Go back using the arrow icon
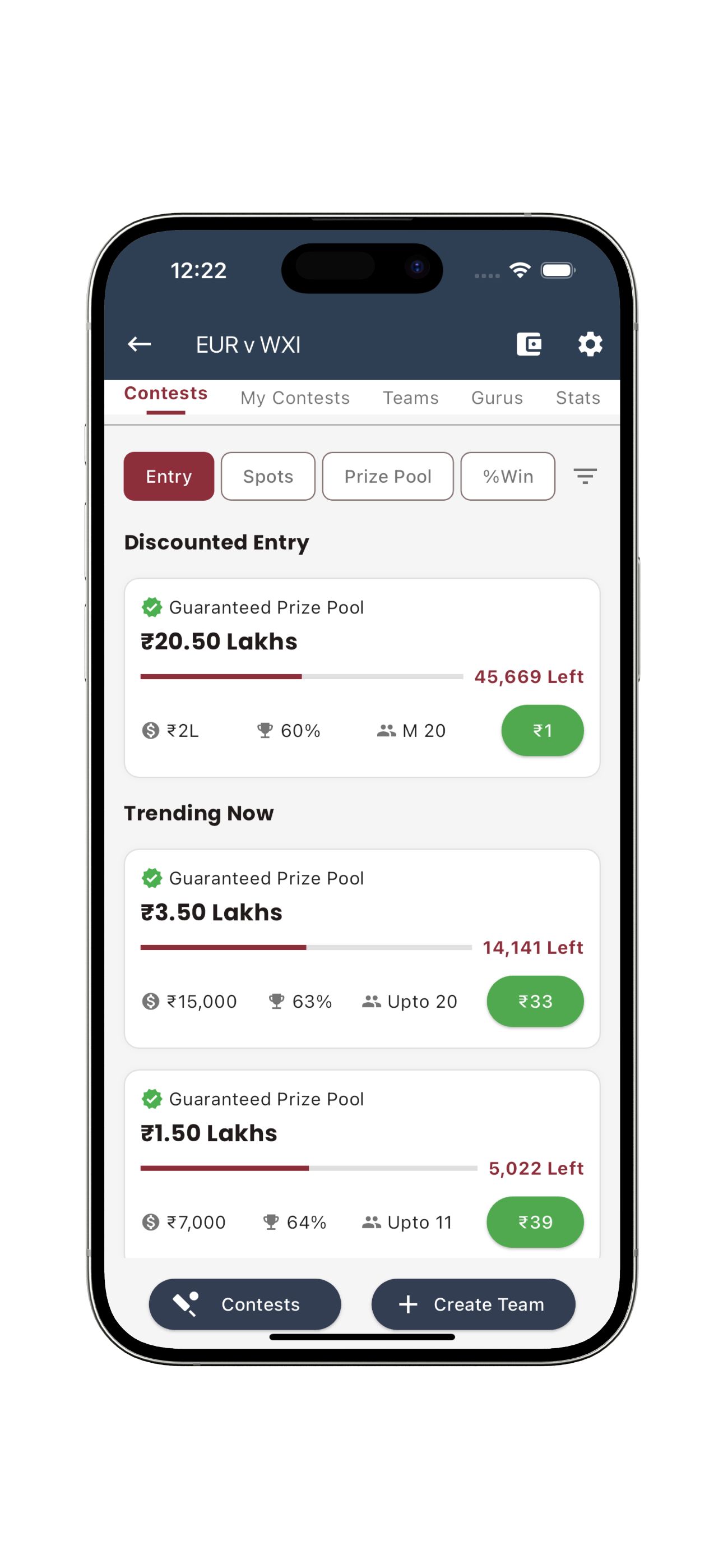Viewport: 723px width, 1568px height. pyautogui.click(x=140, y=344)
